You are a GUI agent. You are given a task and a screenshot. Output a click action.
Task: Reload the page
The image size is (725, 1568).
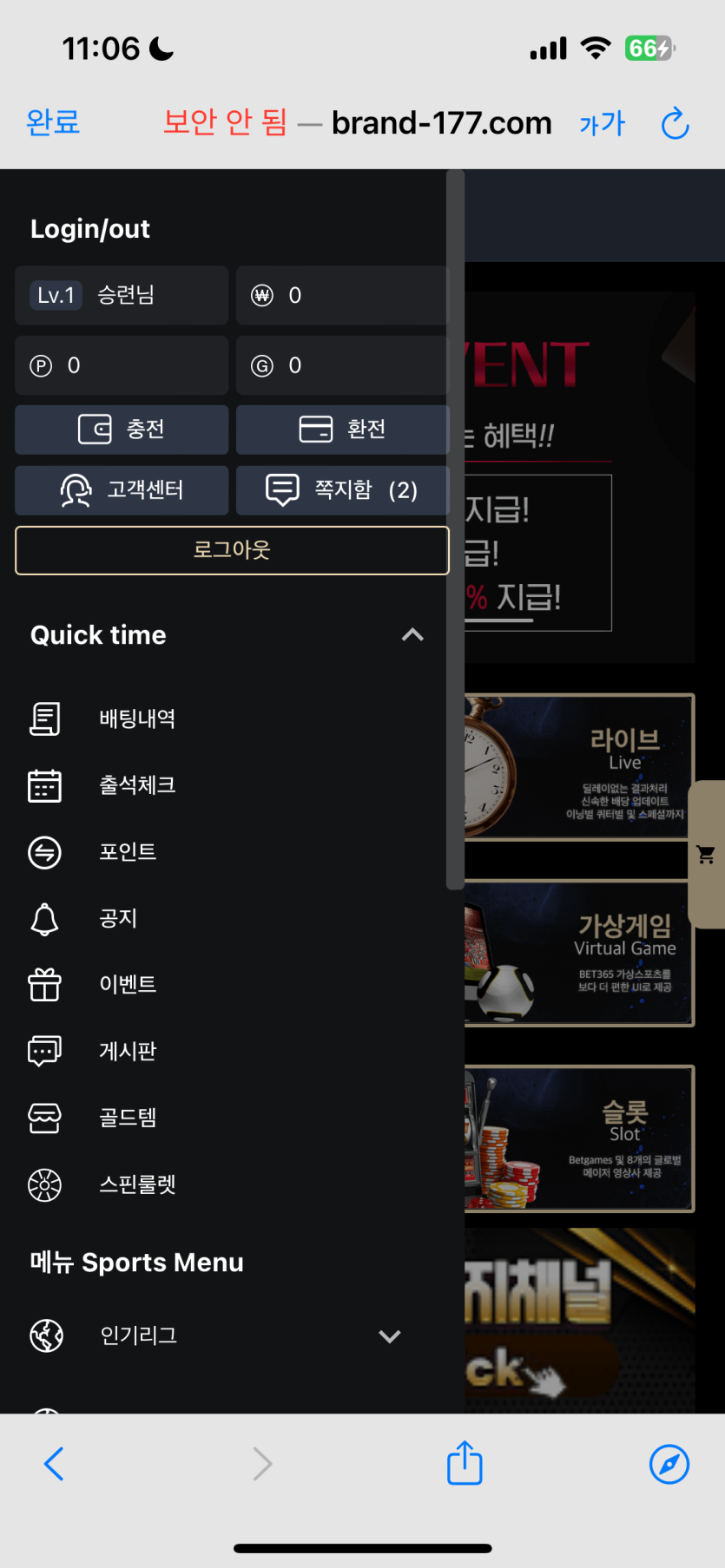point(675,124)
